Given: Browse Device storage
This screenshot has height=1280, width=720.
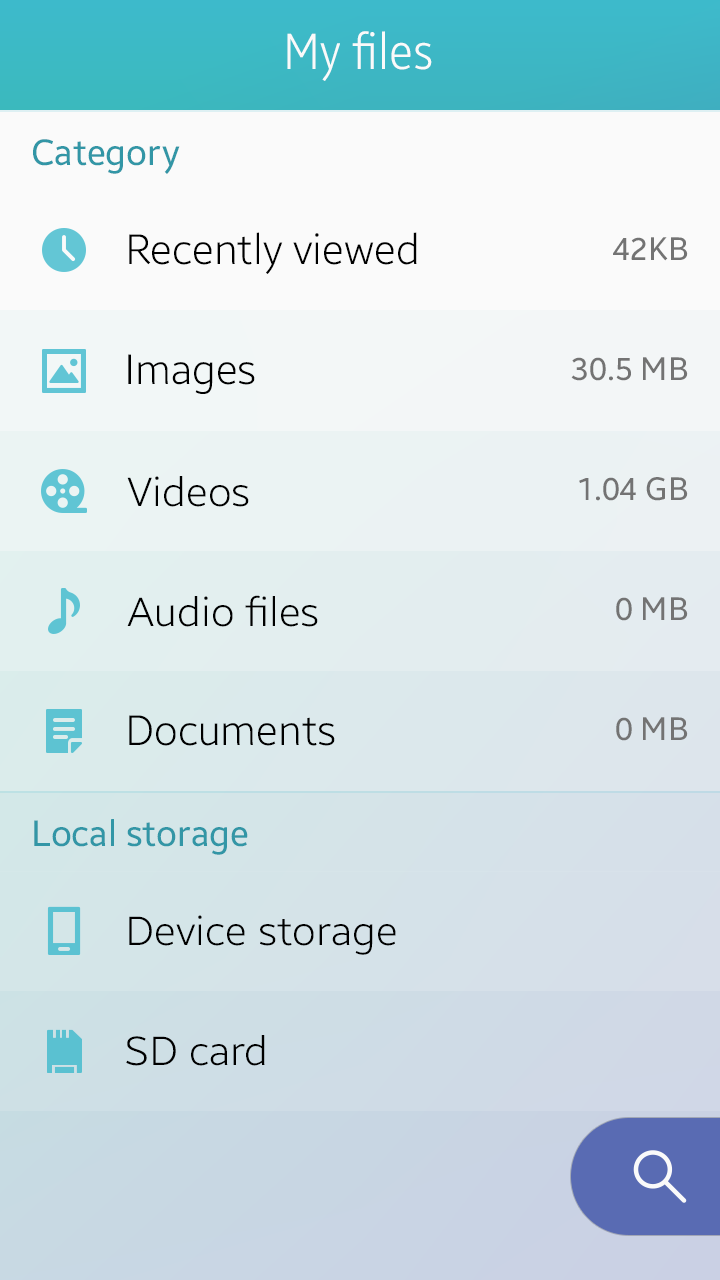Looking at the screenshot, I should (x=261, y=931).
